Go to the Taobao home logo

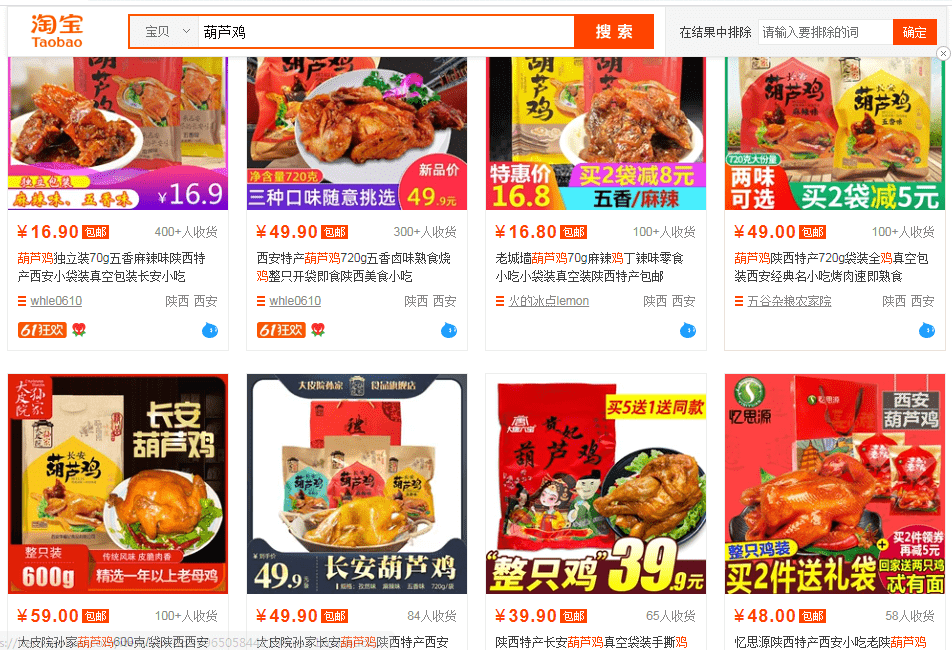click(x=57, y=31)
